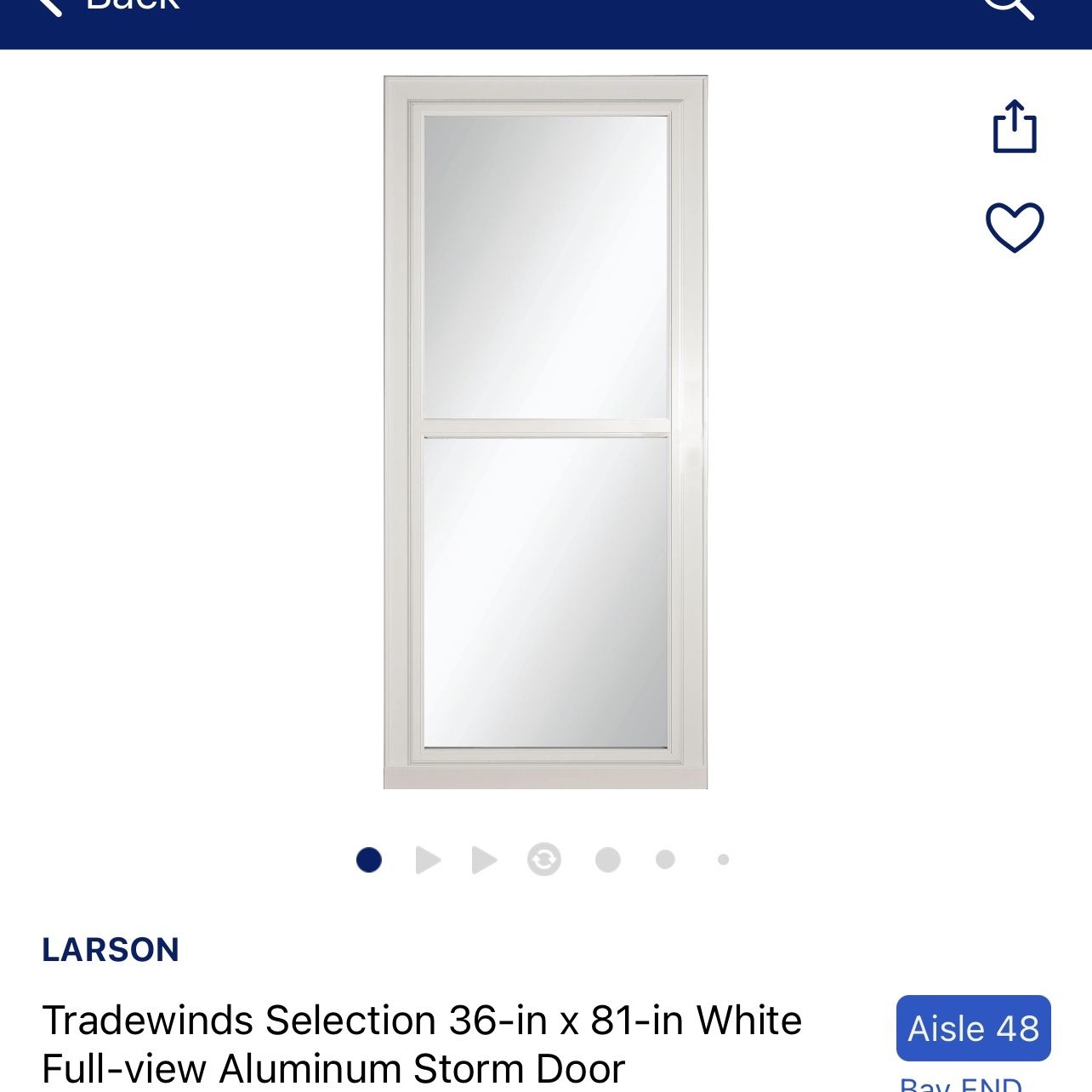Open search with the magnifier icon
1092x1092 pixels.
1009,7
